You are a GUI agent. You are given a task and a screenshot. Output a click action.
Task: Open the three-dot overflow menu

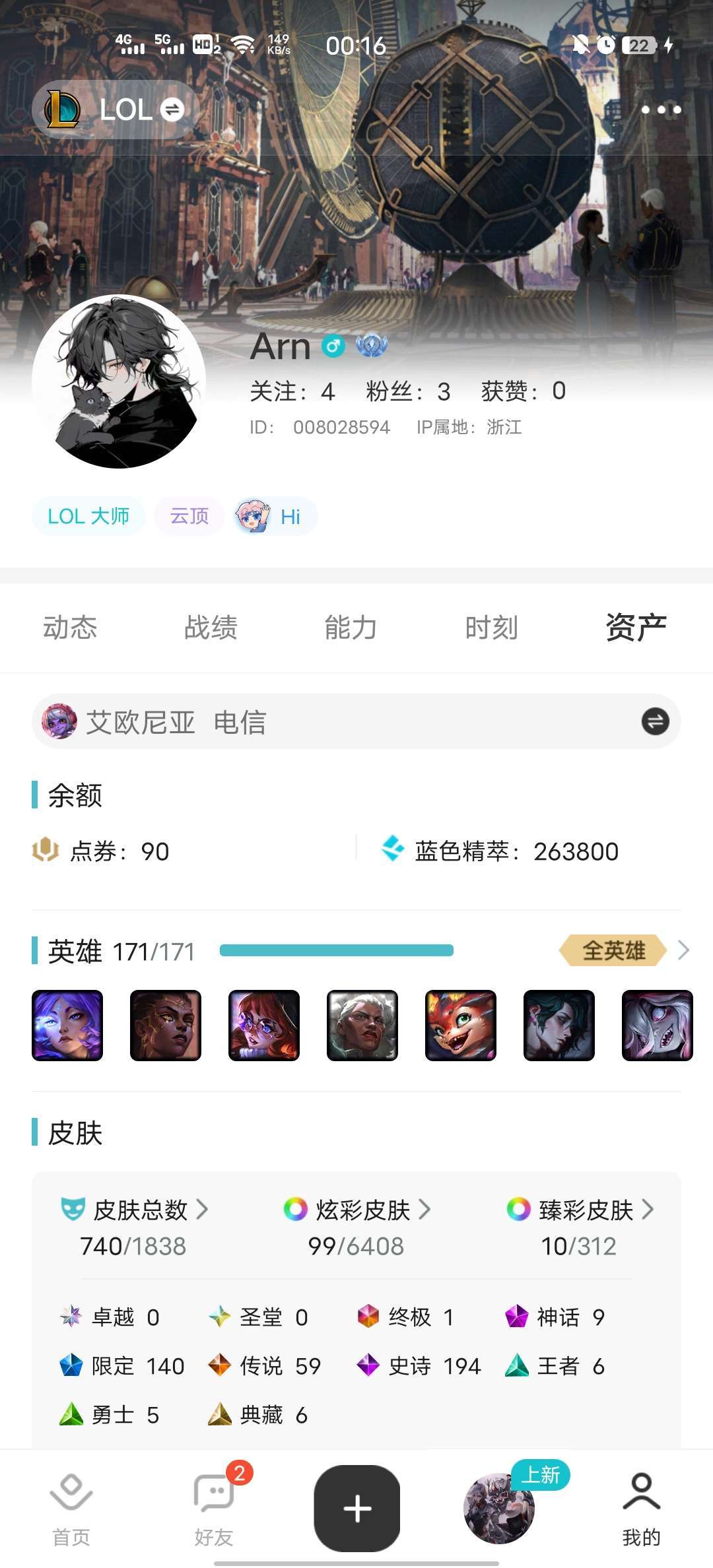pos(661,110)
